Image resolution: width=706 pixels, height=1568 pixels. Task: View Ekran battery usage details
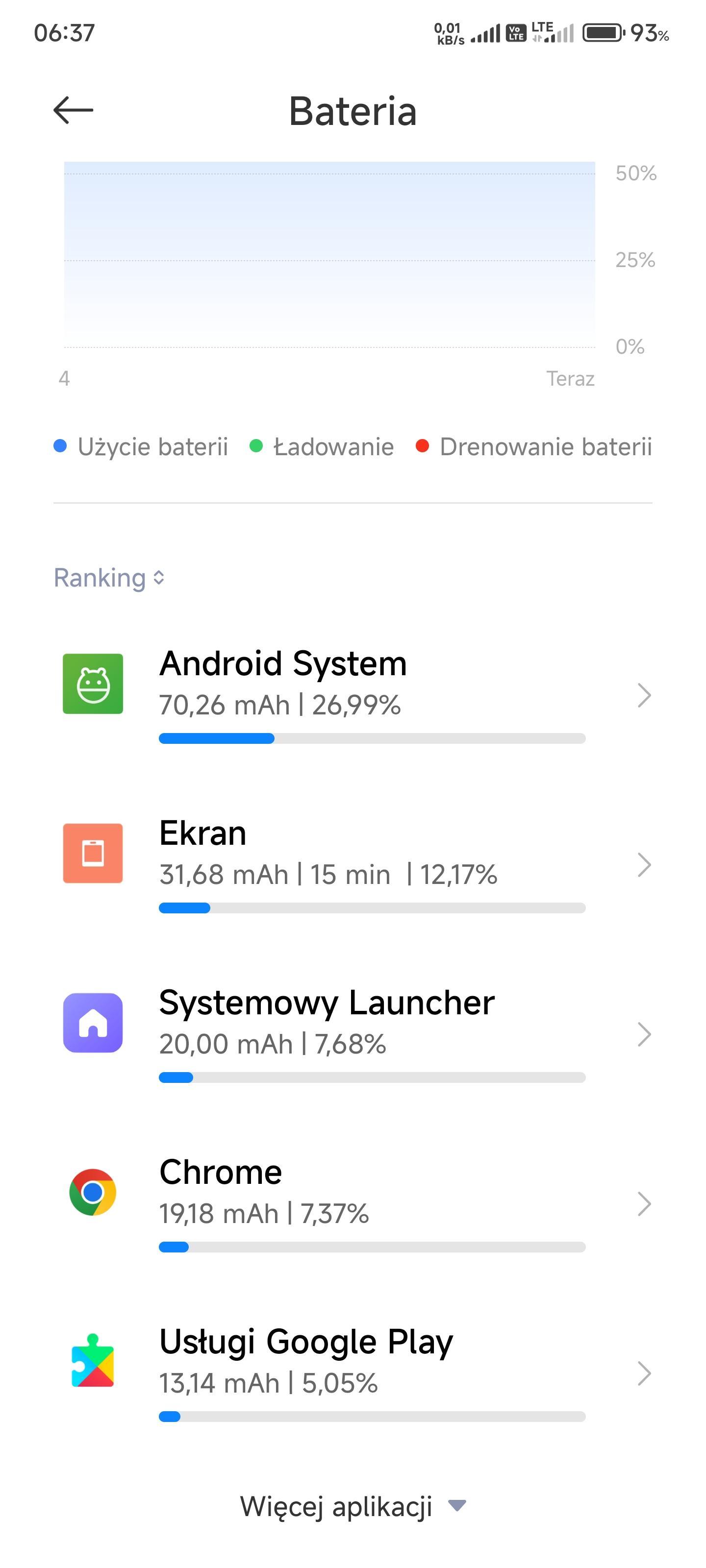353,864
